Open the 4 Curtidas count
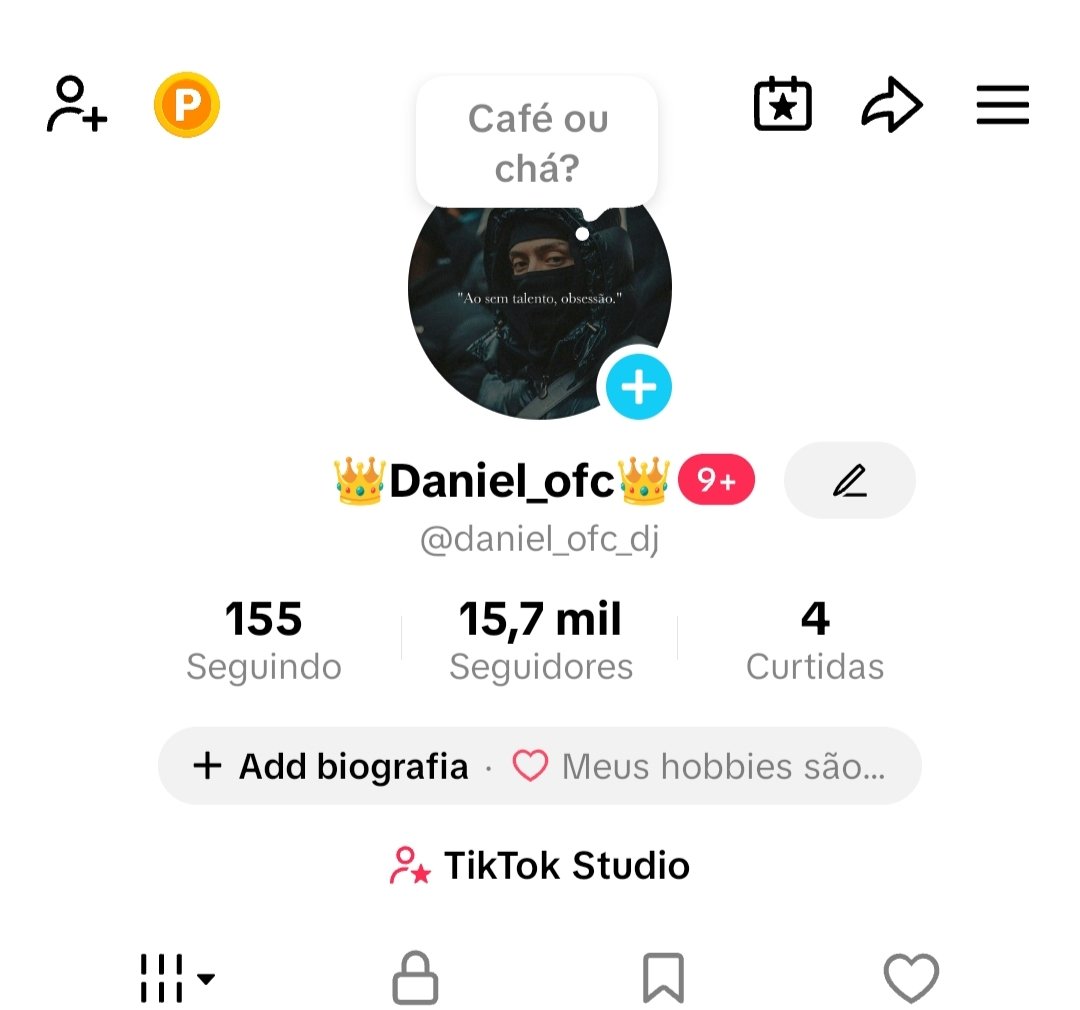This screenshot has width=1080, height=1010. pyautogui.click(x=815, y=640)
